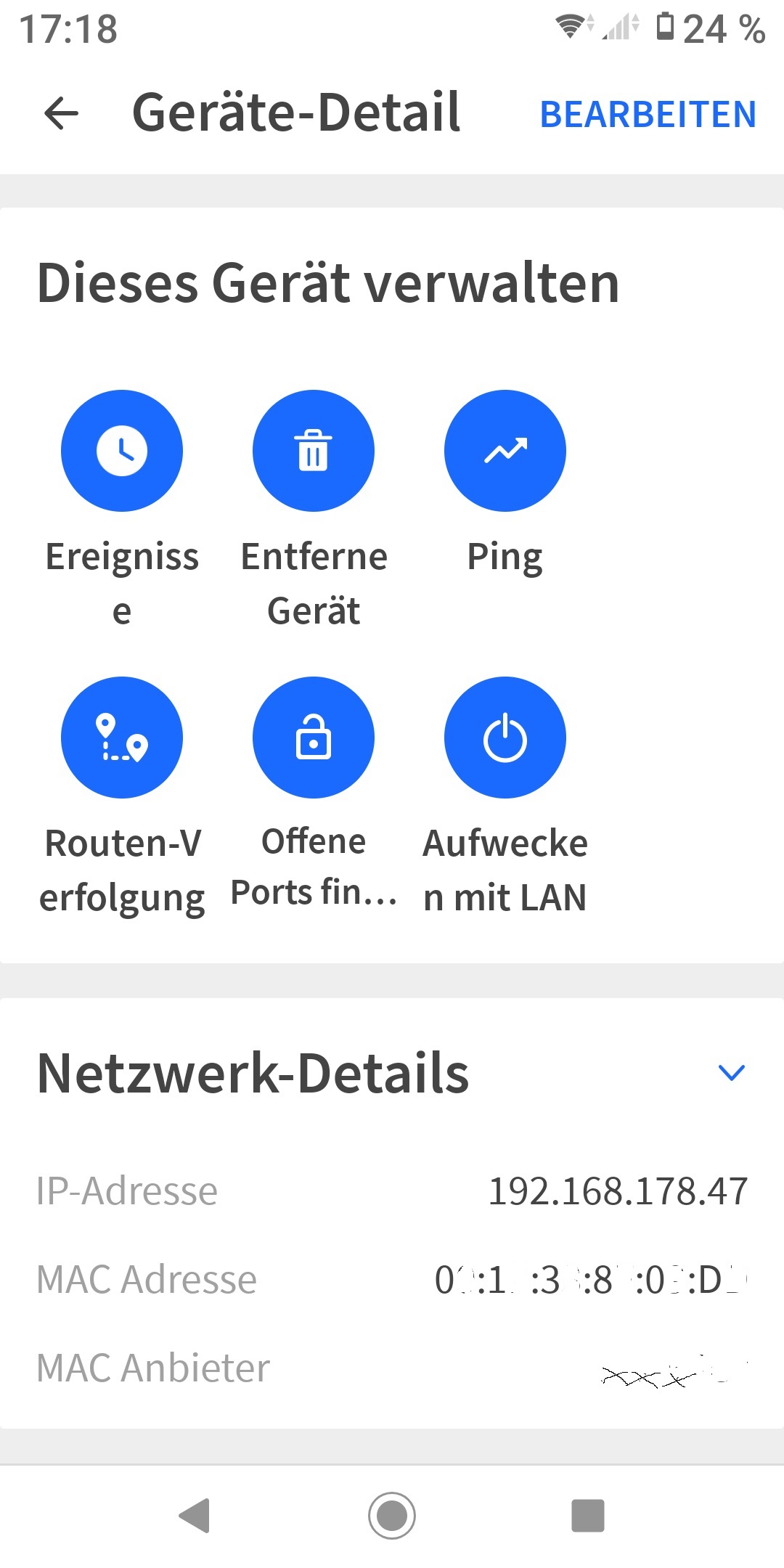
Task: Go back using the top arrow
Action: click(x=61, y=113)
